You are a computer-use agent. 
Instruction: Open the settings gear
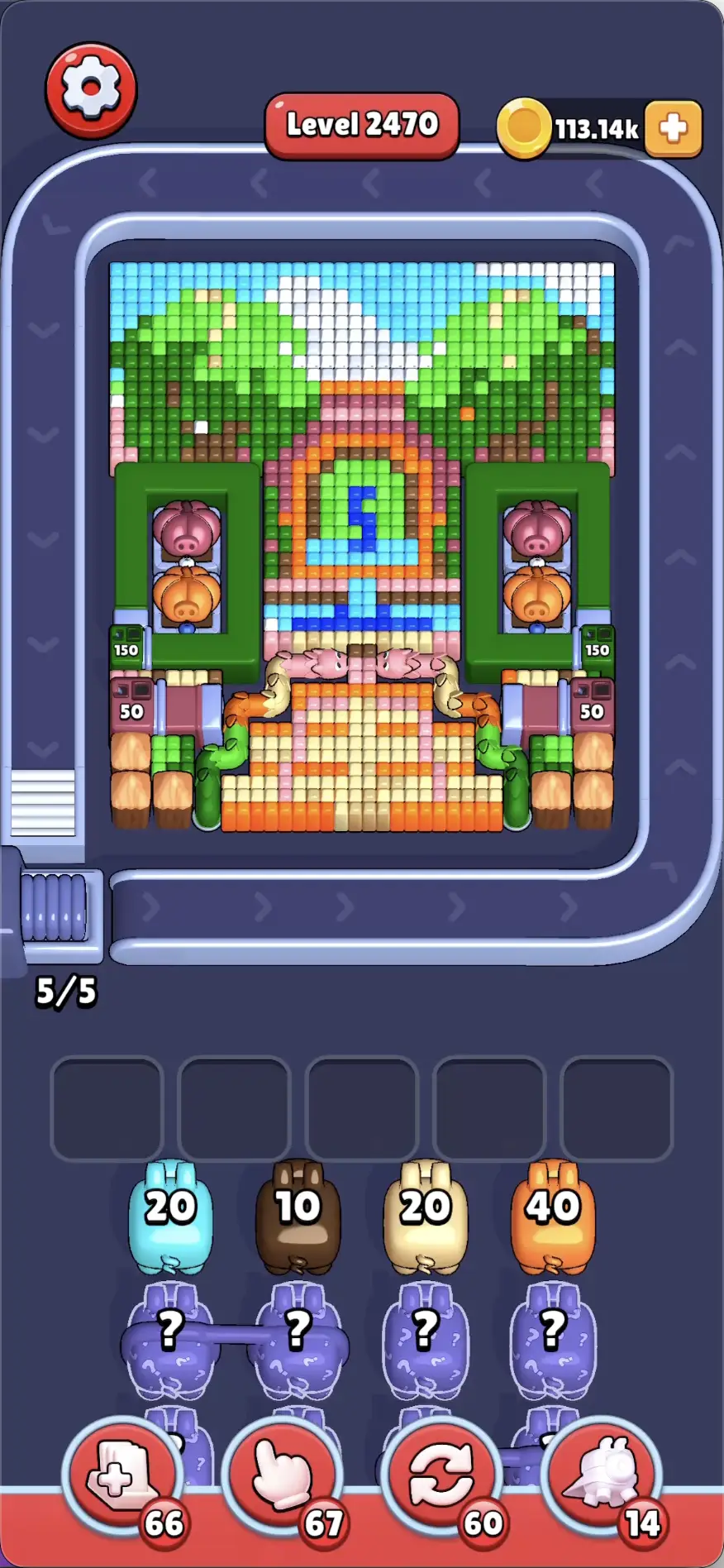pyautogui.click(x=91, y=89)
